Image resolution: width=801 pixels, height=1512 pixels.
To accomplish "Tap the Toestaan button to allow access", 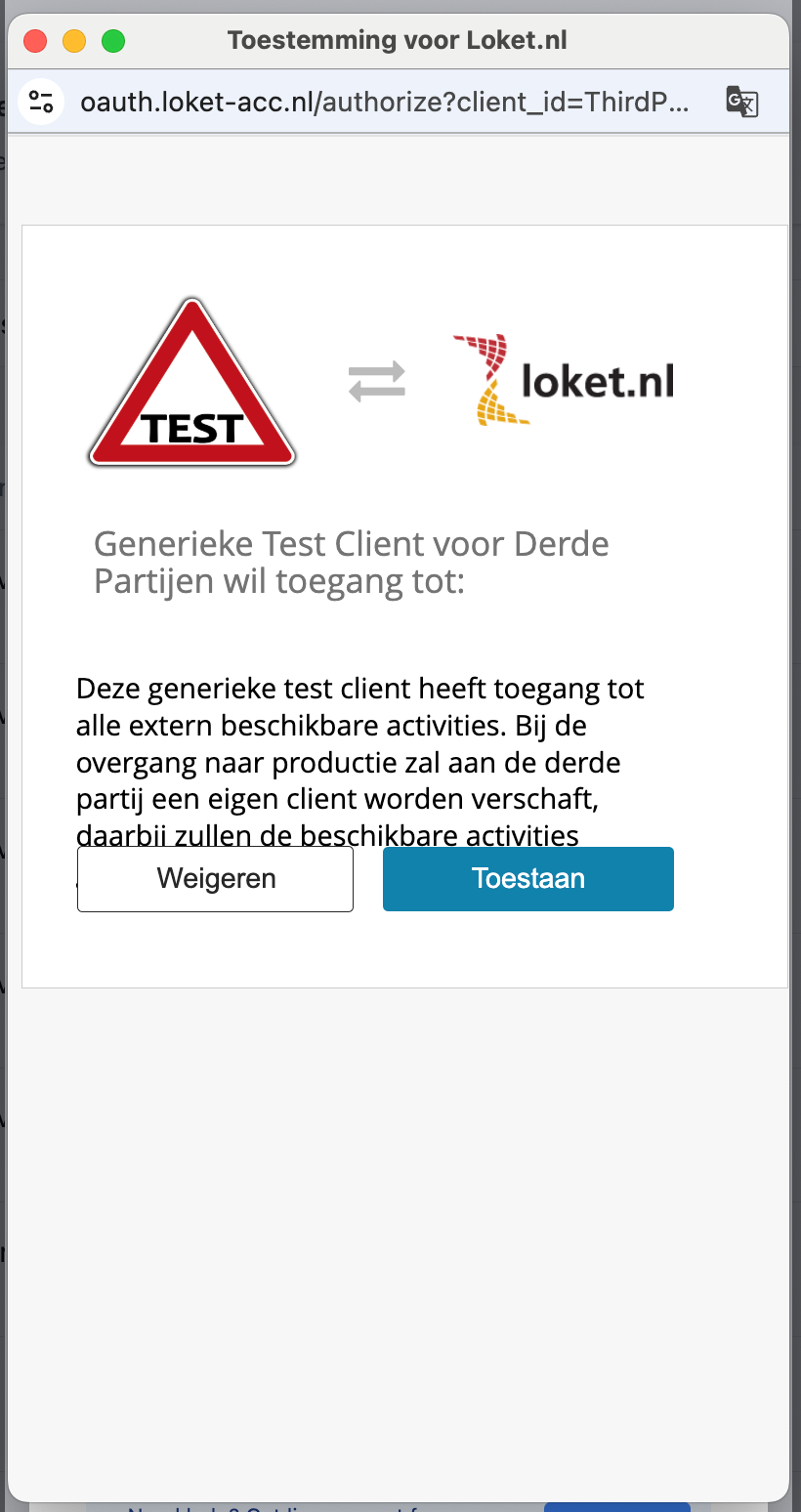I will (527, 878).
